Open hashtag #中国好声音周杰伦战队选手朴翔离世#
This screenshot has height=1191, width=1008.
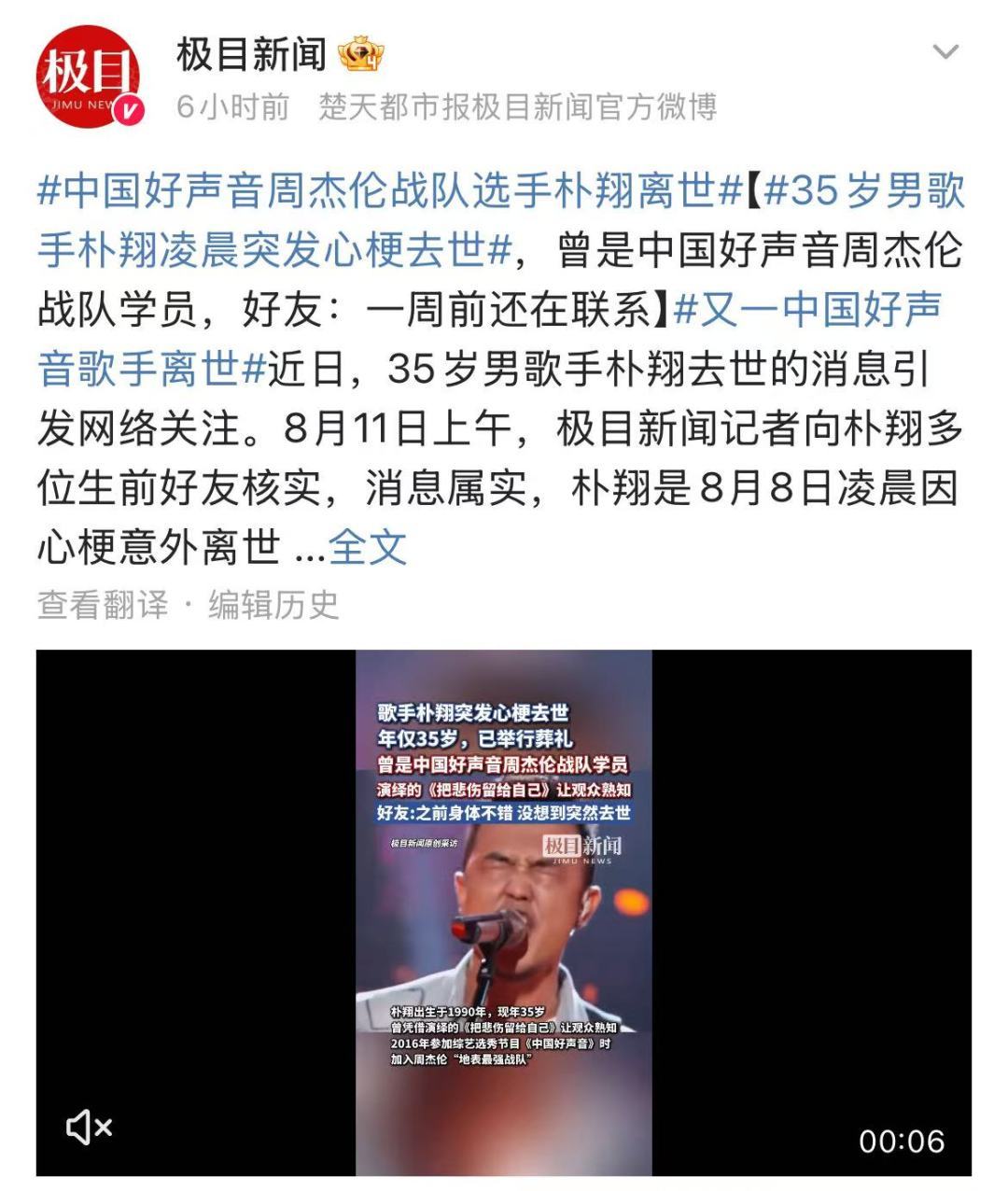coord(388,191)
